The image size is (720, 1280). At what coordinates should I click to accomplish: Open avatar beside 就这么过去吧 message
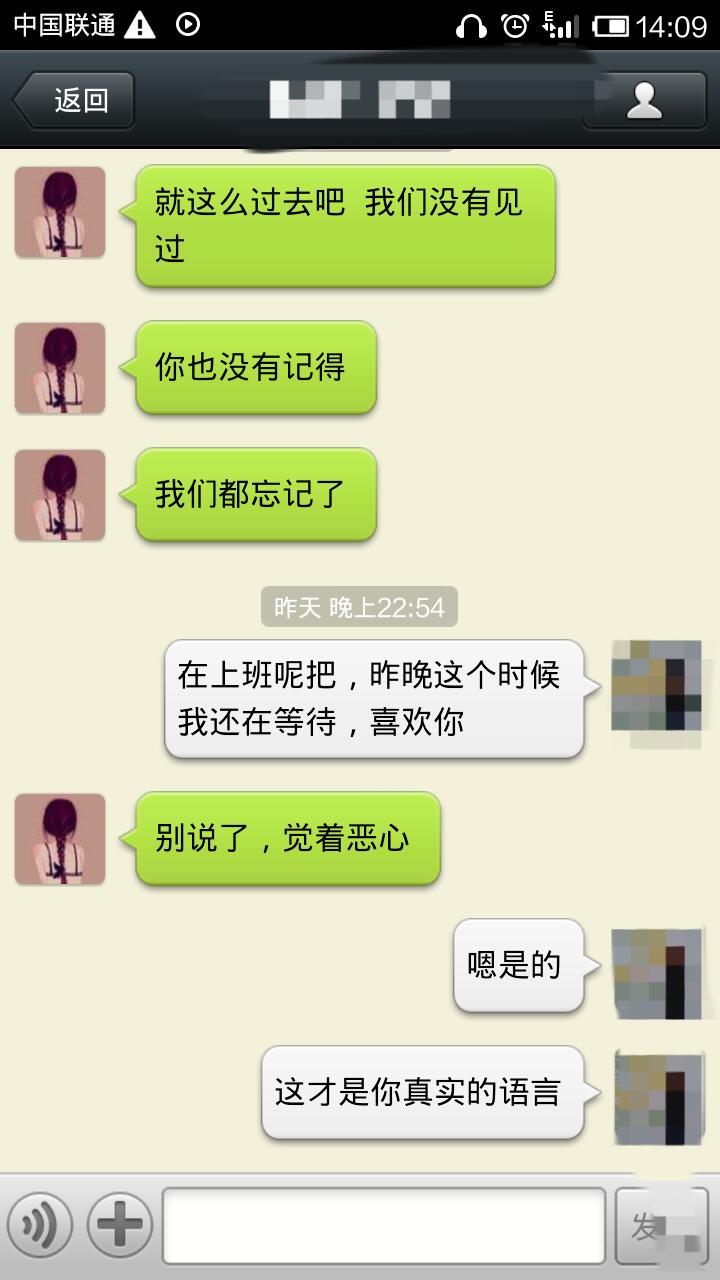point(60,212)
